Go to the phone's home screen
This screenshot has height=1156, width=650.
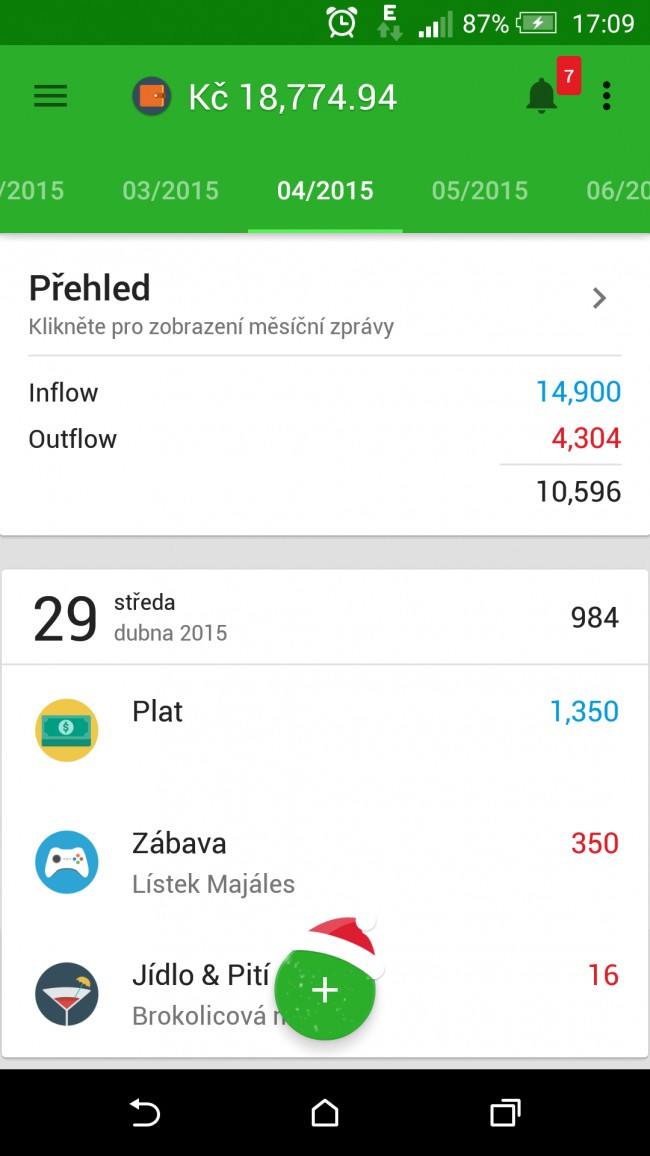click(325, 1113)
